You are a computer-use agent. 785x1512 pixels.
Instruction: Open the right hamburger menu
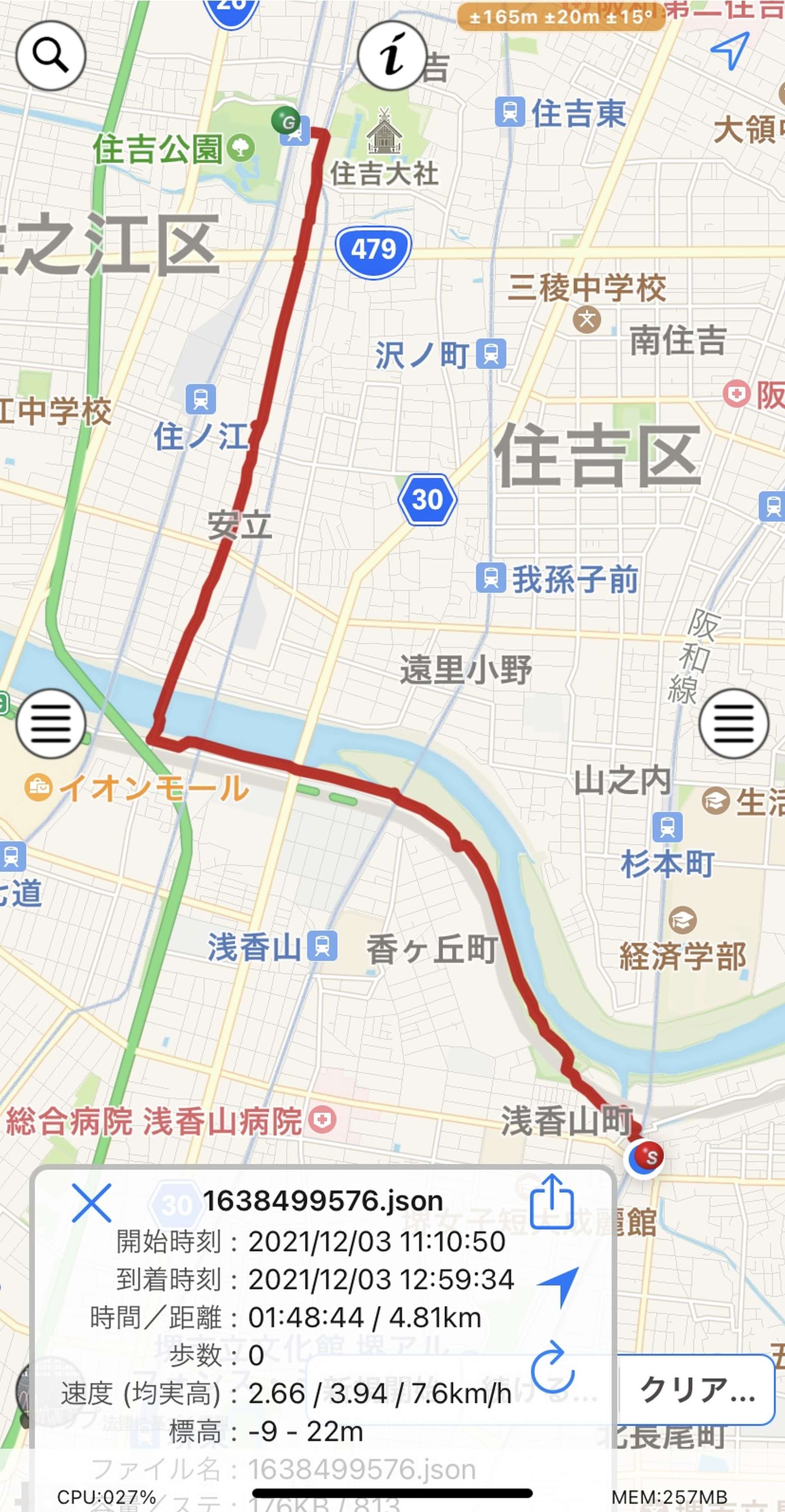coord(734,723)
